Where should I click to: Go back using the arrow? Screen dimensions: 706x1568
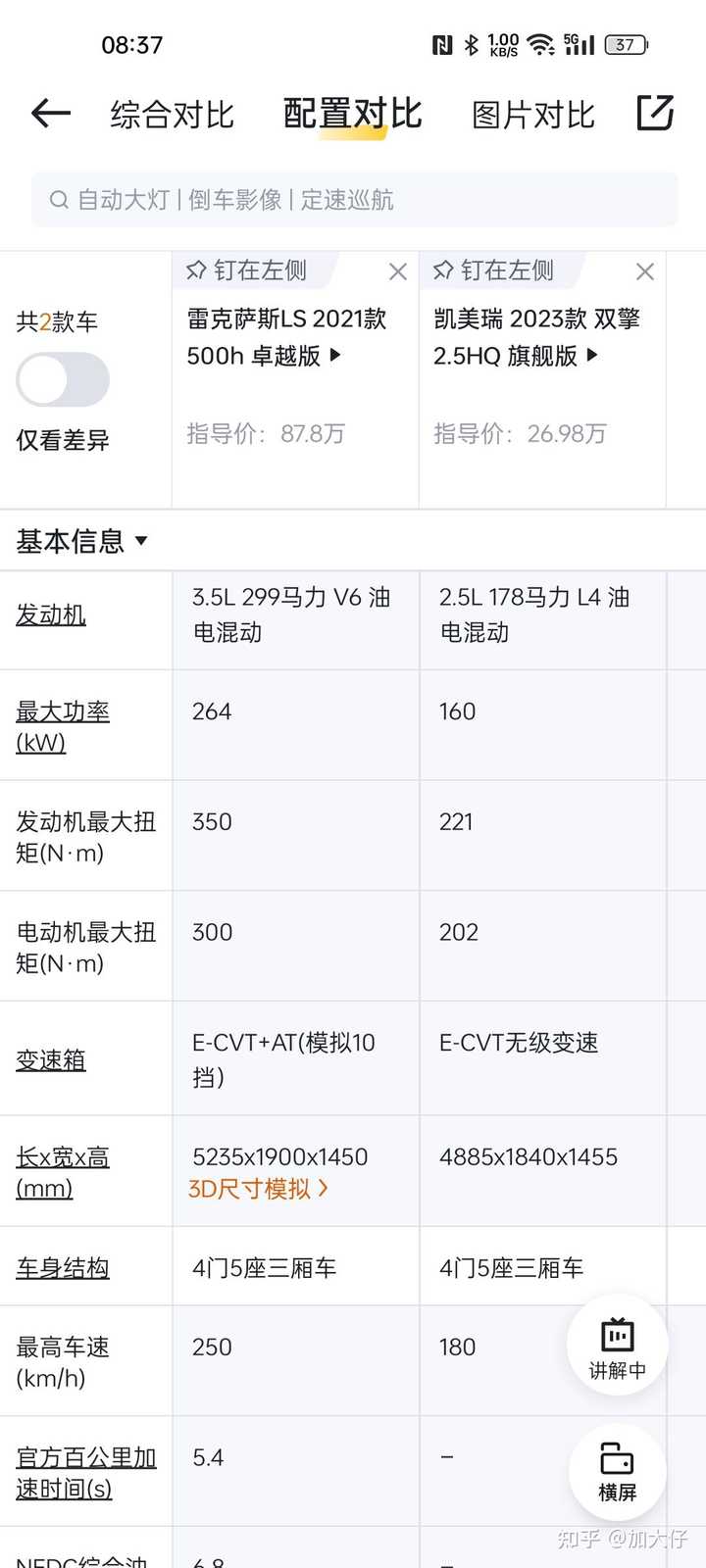[x=51, y=114]
